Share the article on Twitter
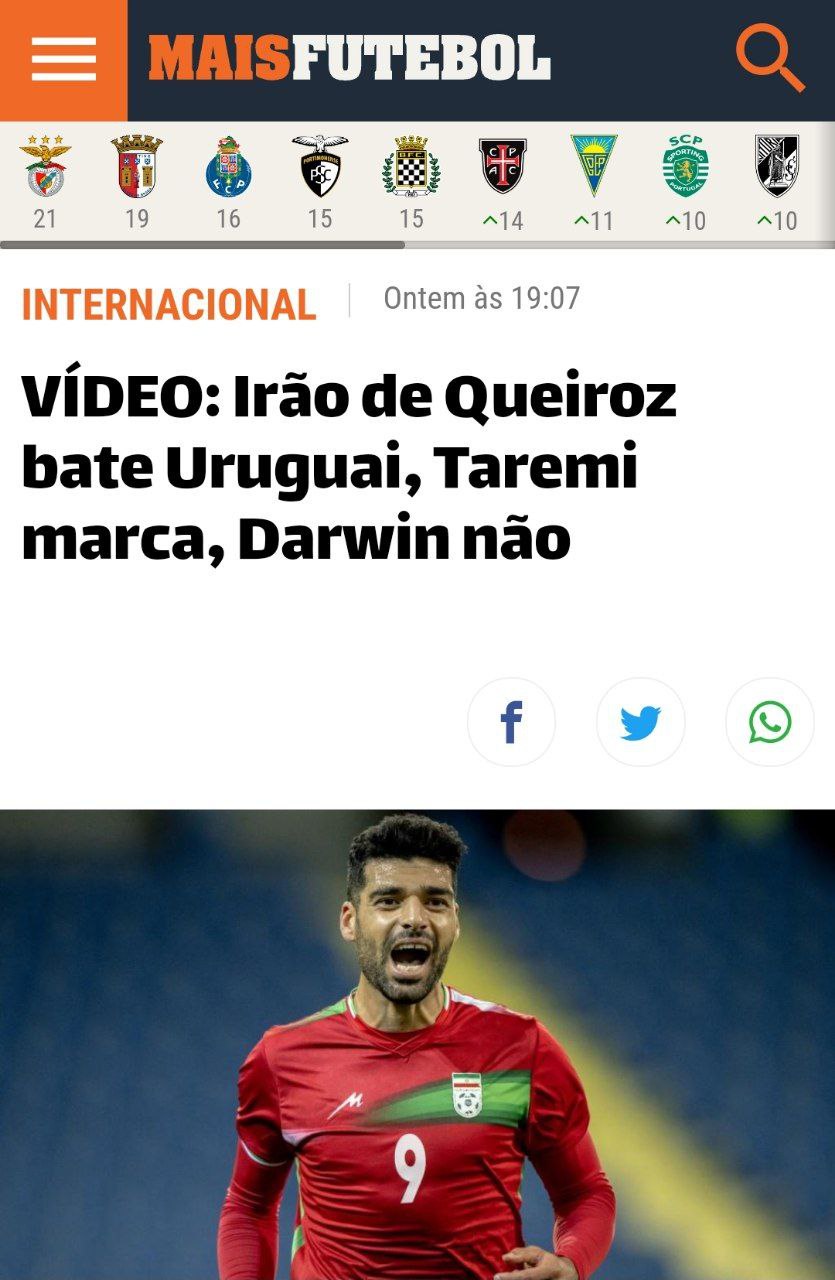This screenshot has width=835, height=1280. pos(640,722)
